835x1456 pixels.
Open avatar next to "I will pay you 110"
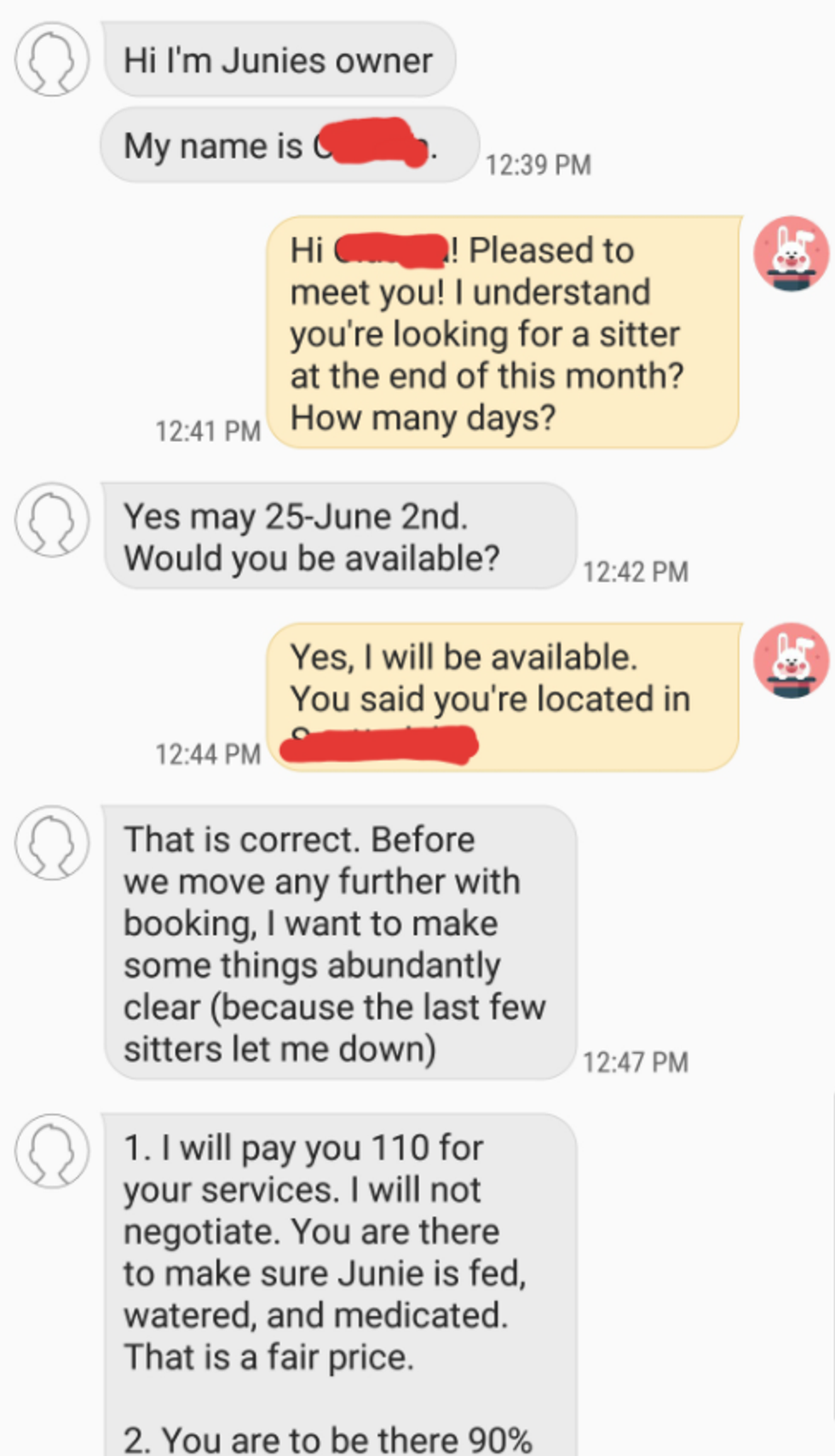(x=52, y=1151)
